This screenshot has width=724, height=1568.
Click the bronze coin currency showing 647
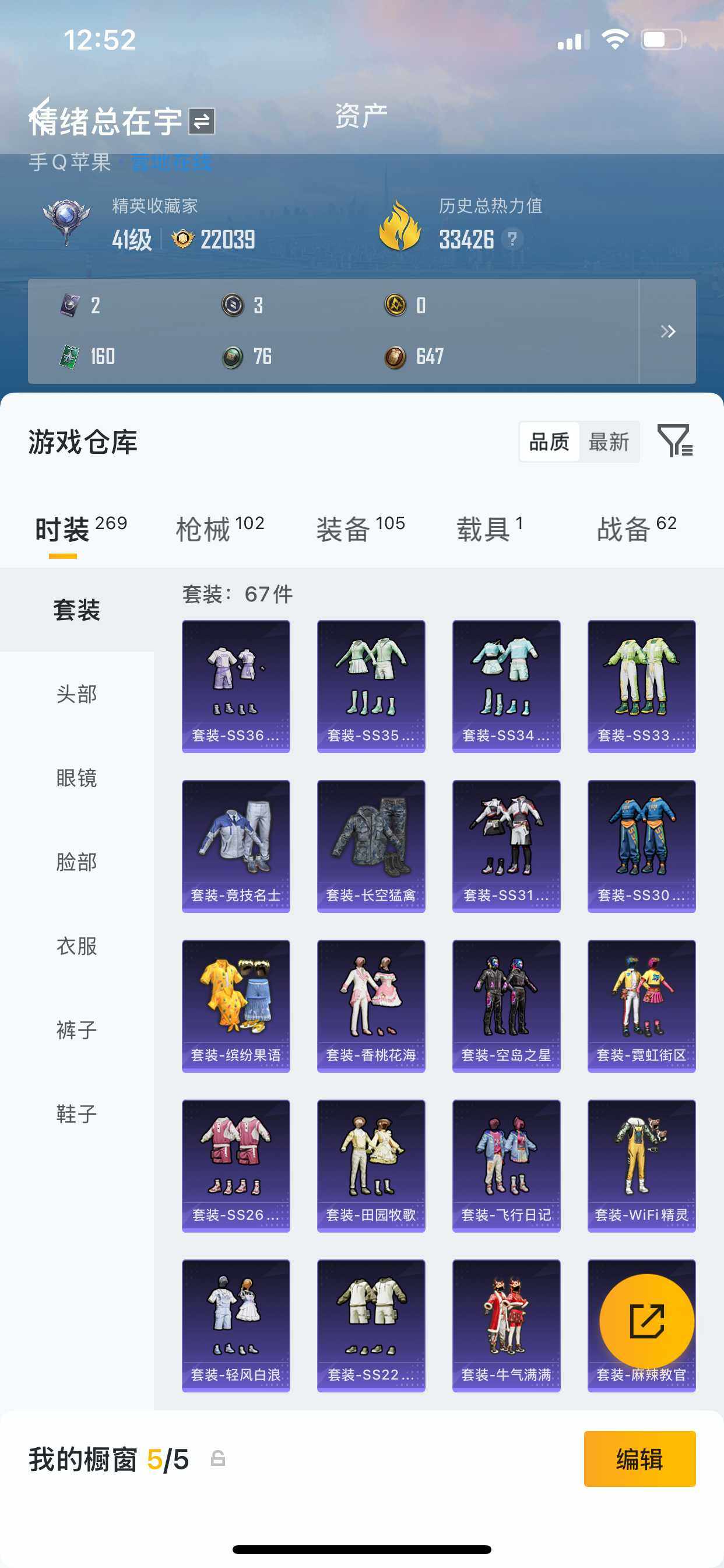pyautogui.click(x=394, y=356)
